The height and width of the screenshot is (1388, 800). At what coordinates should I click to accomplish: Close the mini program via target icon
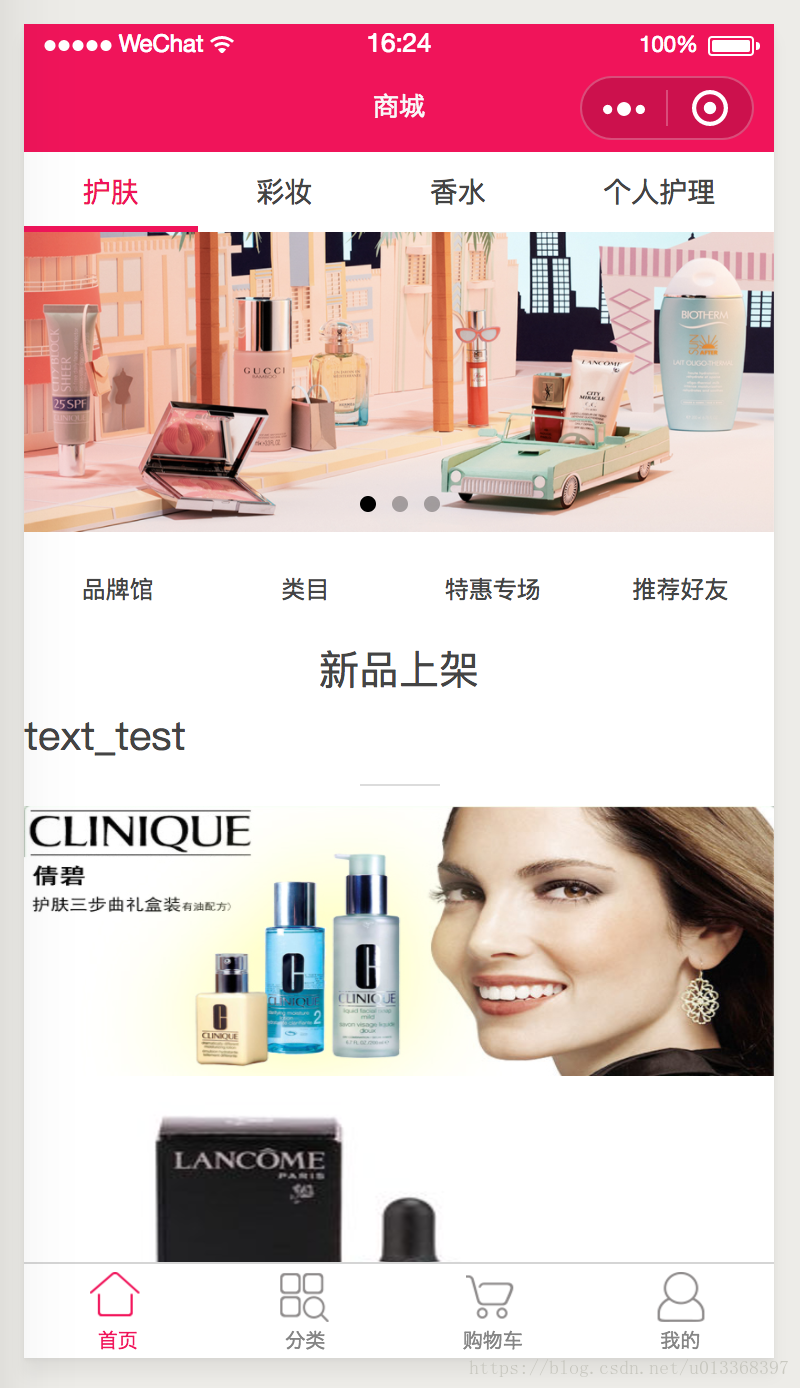710,108
